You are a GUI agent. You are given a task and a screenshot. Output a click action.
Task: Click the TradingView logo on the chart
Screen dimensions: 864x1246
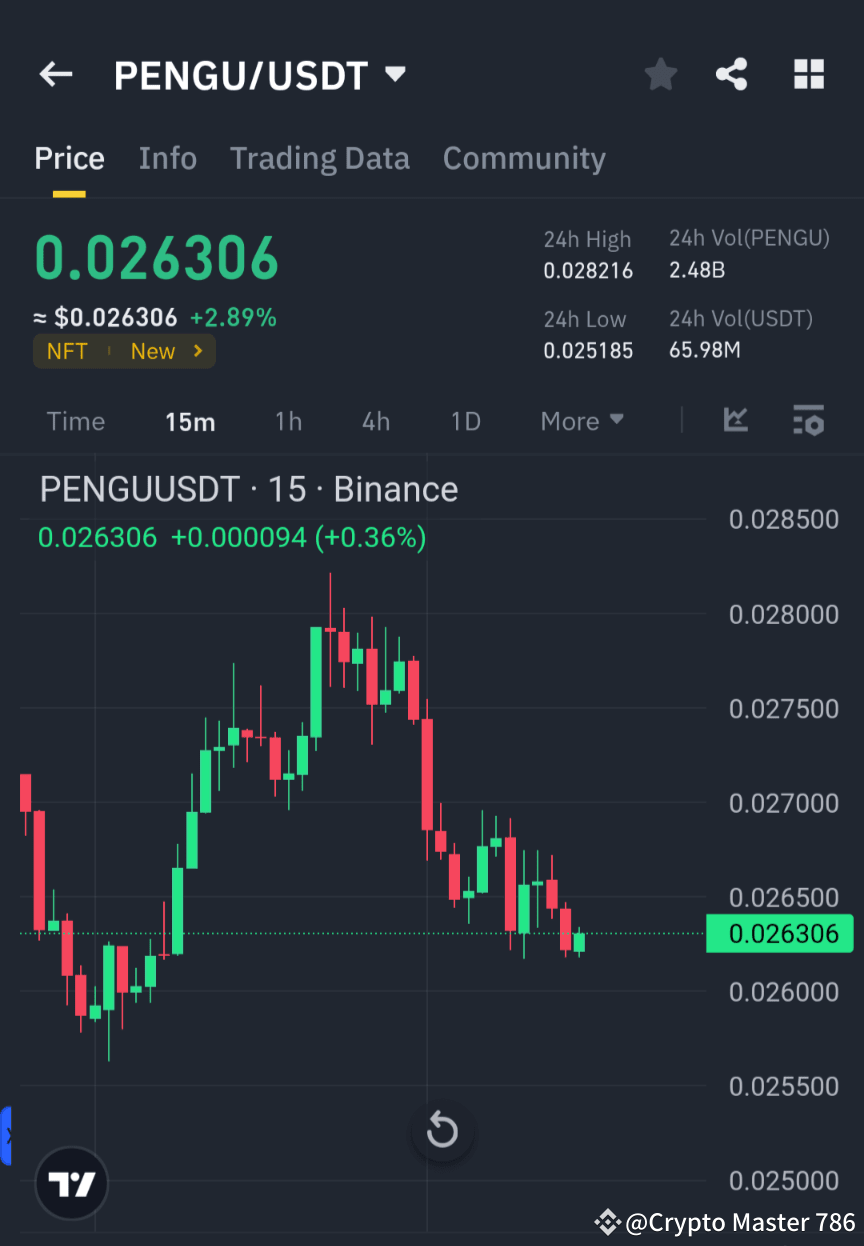pos(70,1183)
